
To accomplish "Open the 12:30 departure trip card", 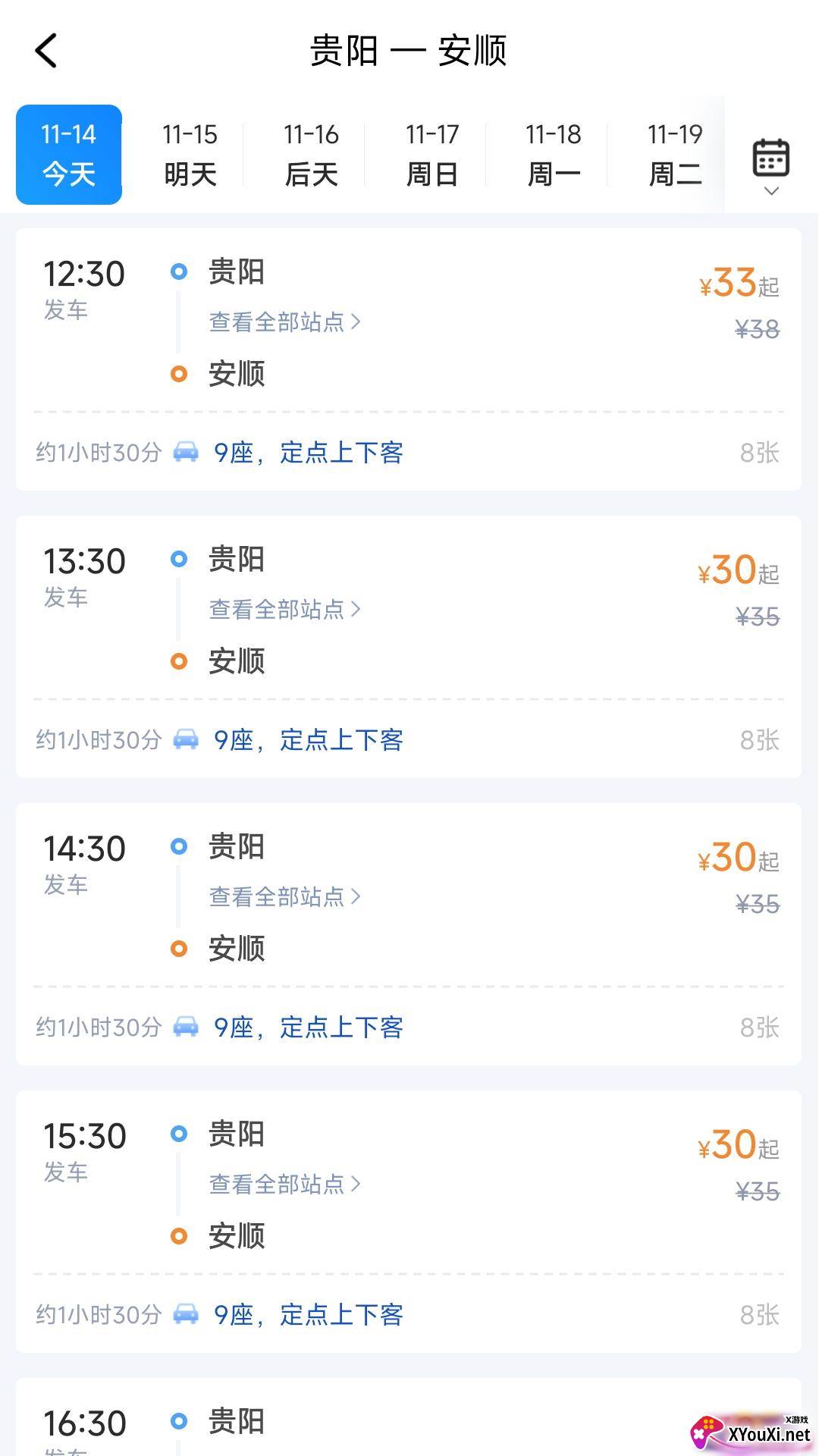I will click(x=409, y=359).
